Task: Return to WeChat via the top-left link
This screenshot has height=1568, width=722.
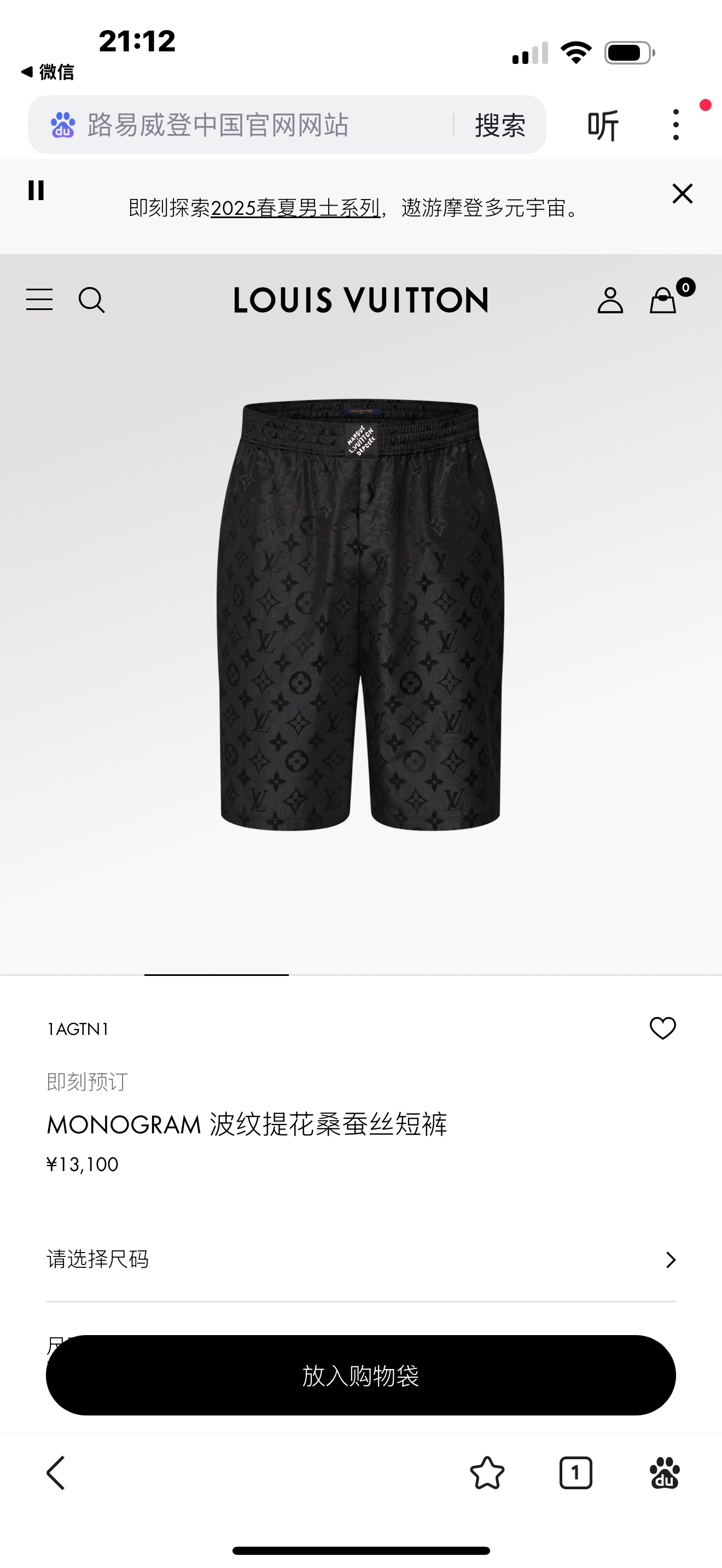Action: click(47, 72)
